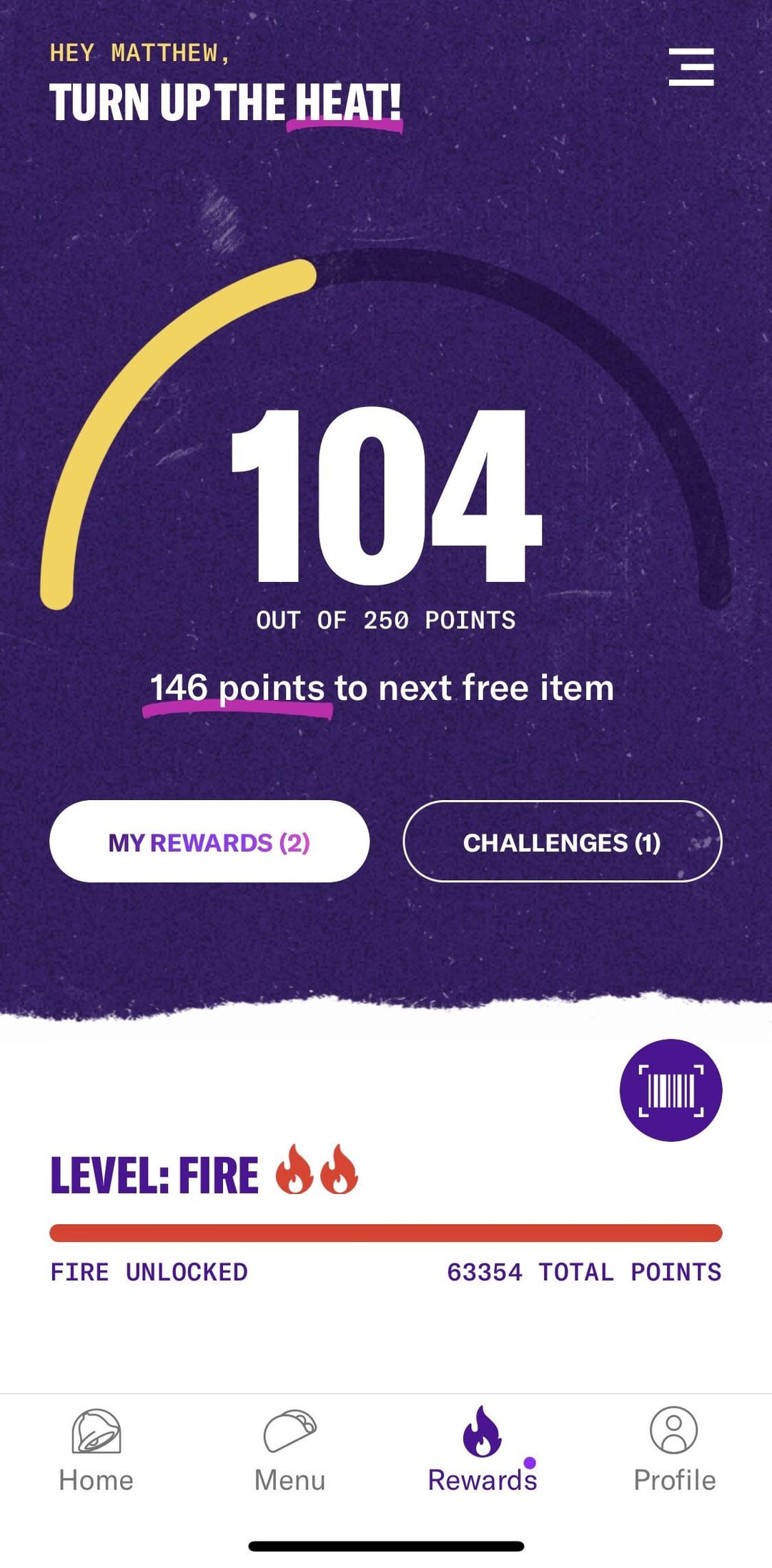View My Rewards (2)
Viewport: 772px width, 1568px height.
pyautogui.click(x=209, y=842)
